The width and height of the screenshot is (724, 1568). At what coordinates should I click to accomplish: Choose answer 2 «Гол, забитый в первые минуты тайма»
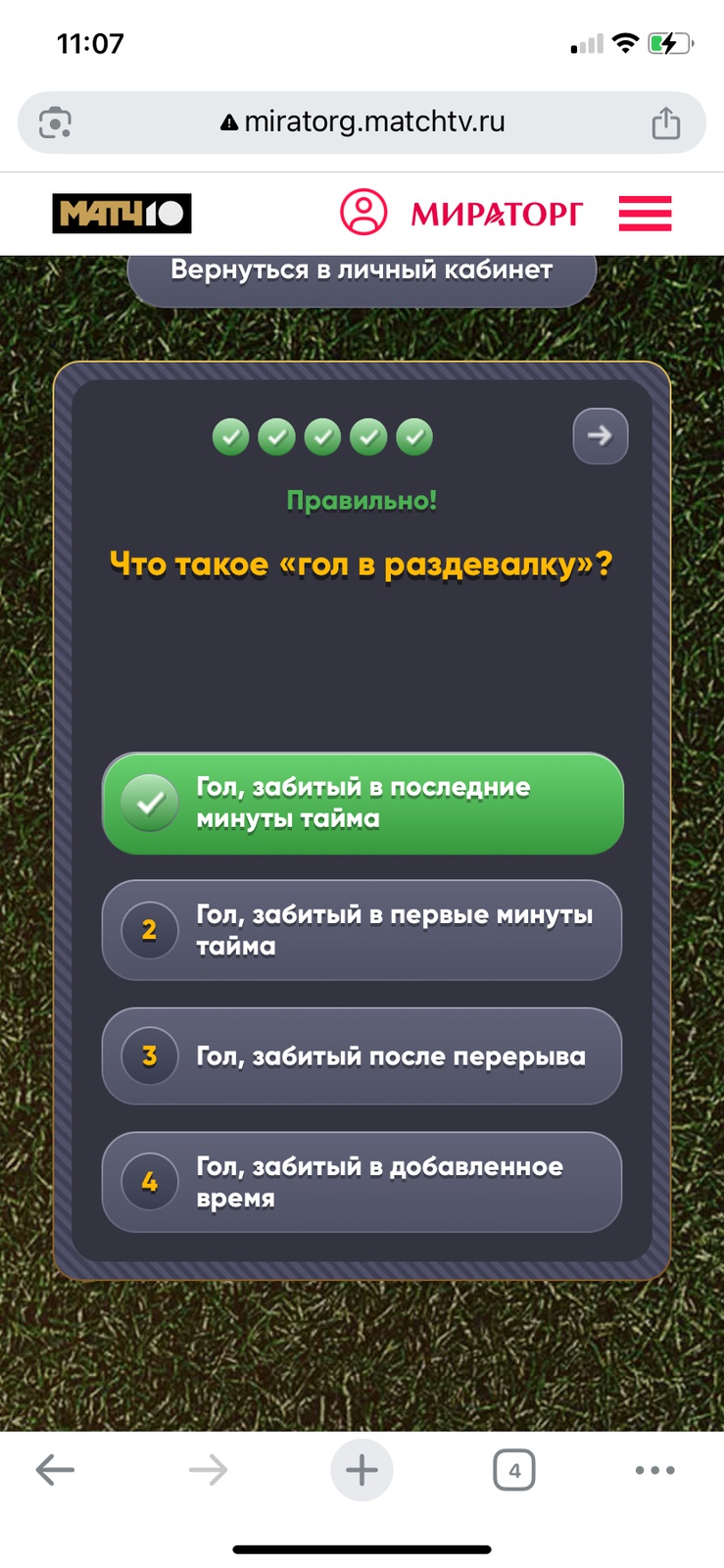362,930
